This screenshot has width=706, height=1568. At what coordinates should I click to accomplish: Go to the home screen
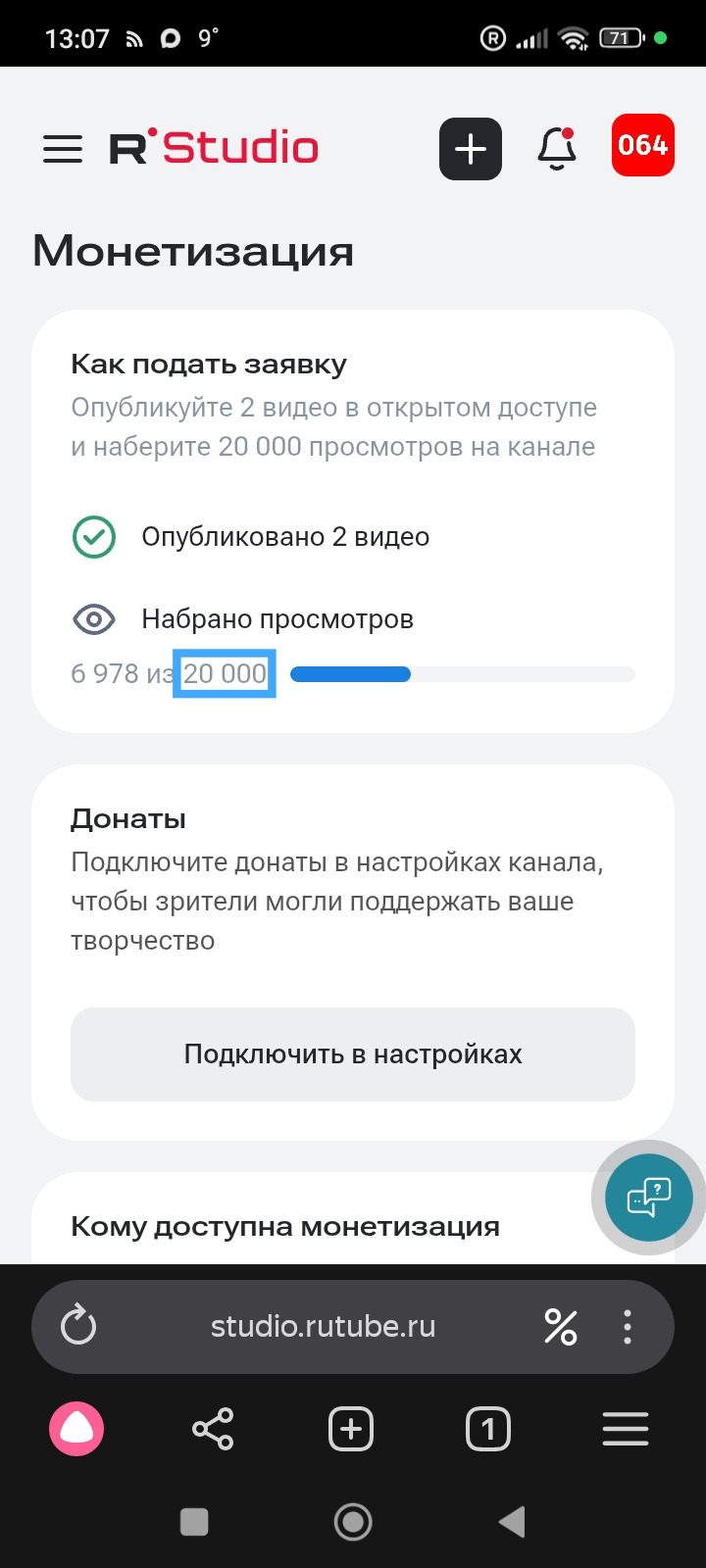click(353, 1522)
